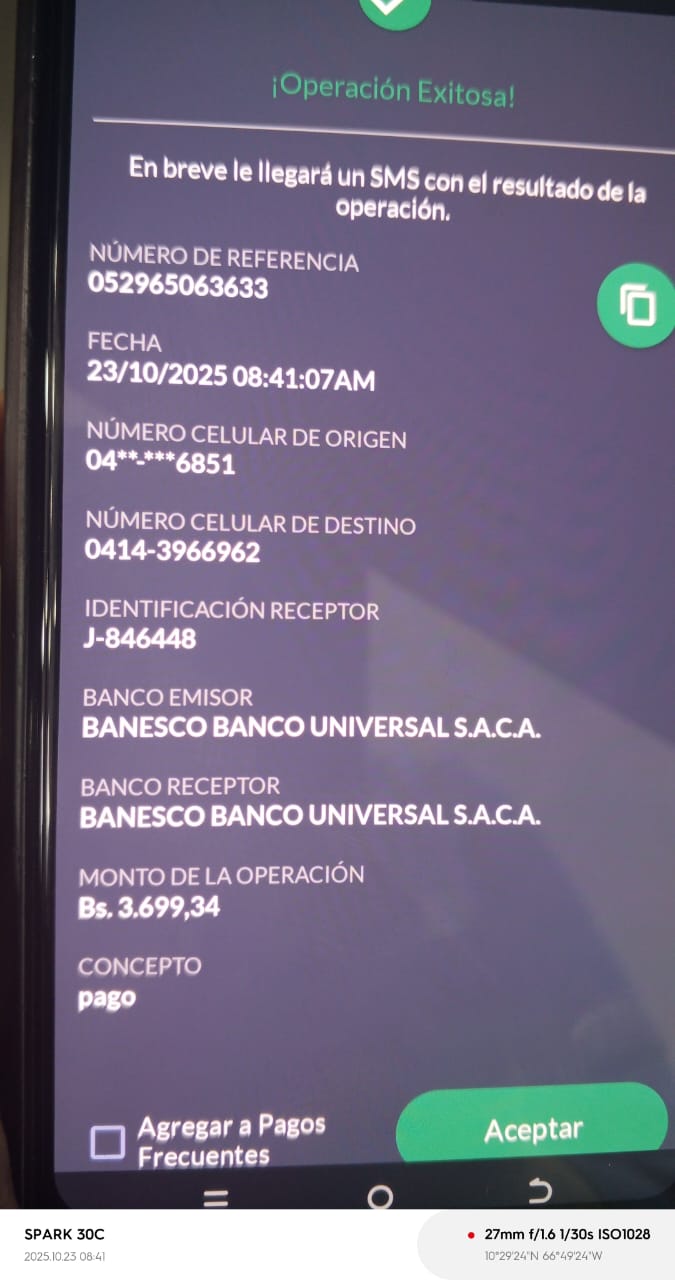This screenshot has height=1280, width=675.
Task: Go back with the system back button
Action: [539, 1190]
